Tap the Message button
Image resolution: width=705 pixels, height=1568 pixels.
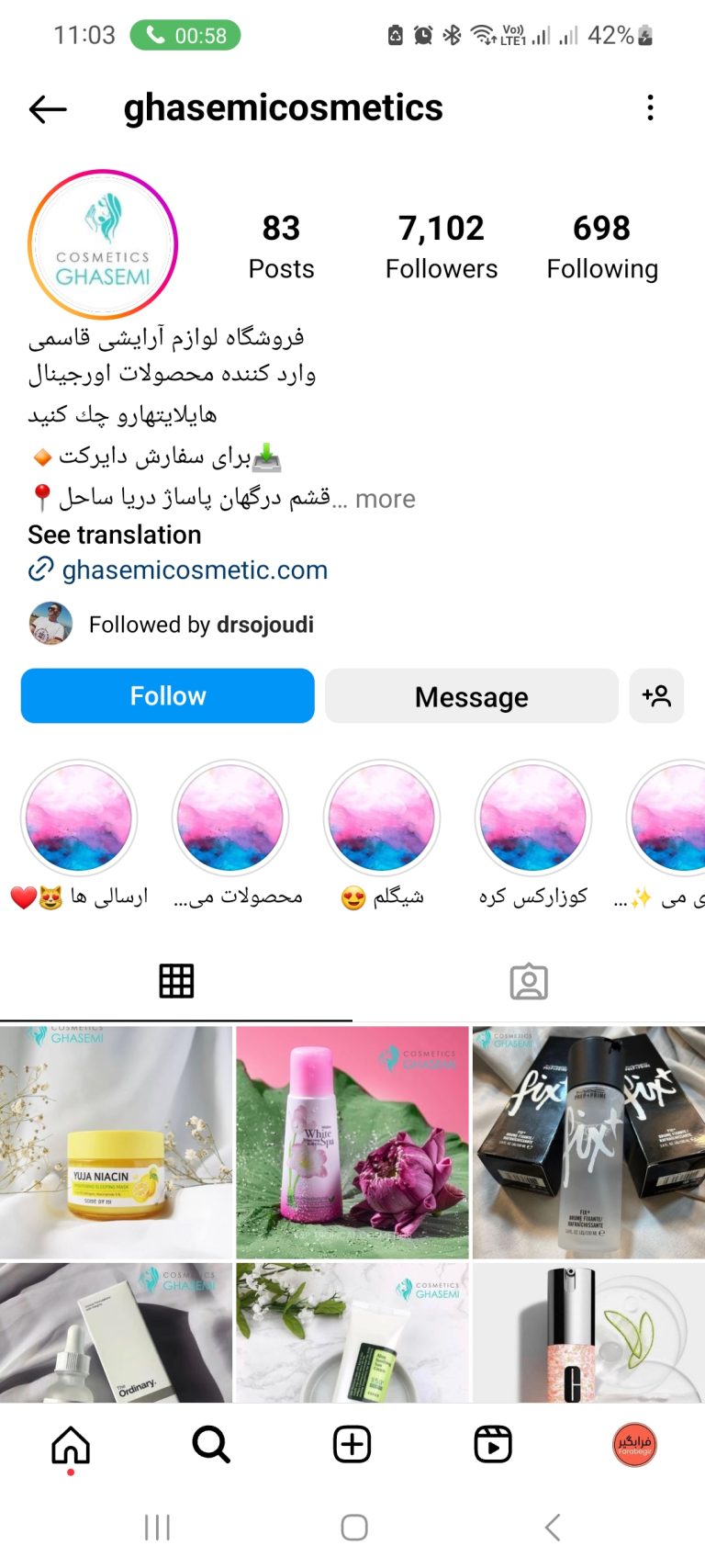click(471, 696)
